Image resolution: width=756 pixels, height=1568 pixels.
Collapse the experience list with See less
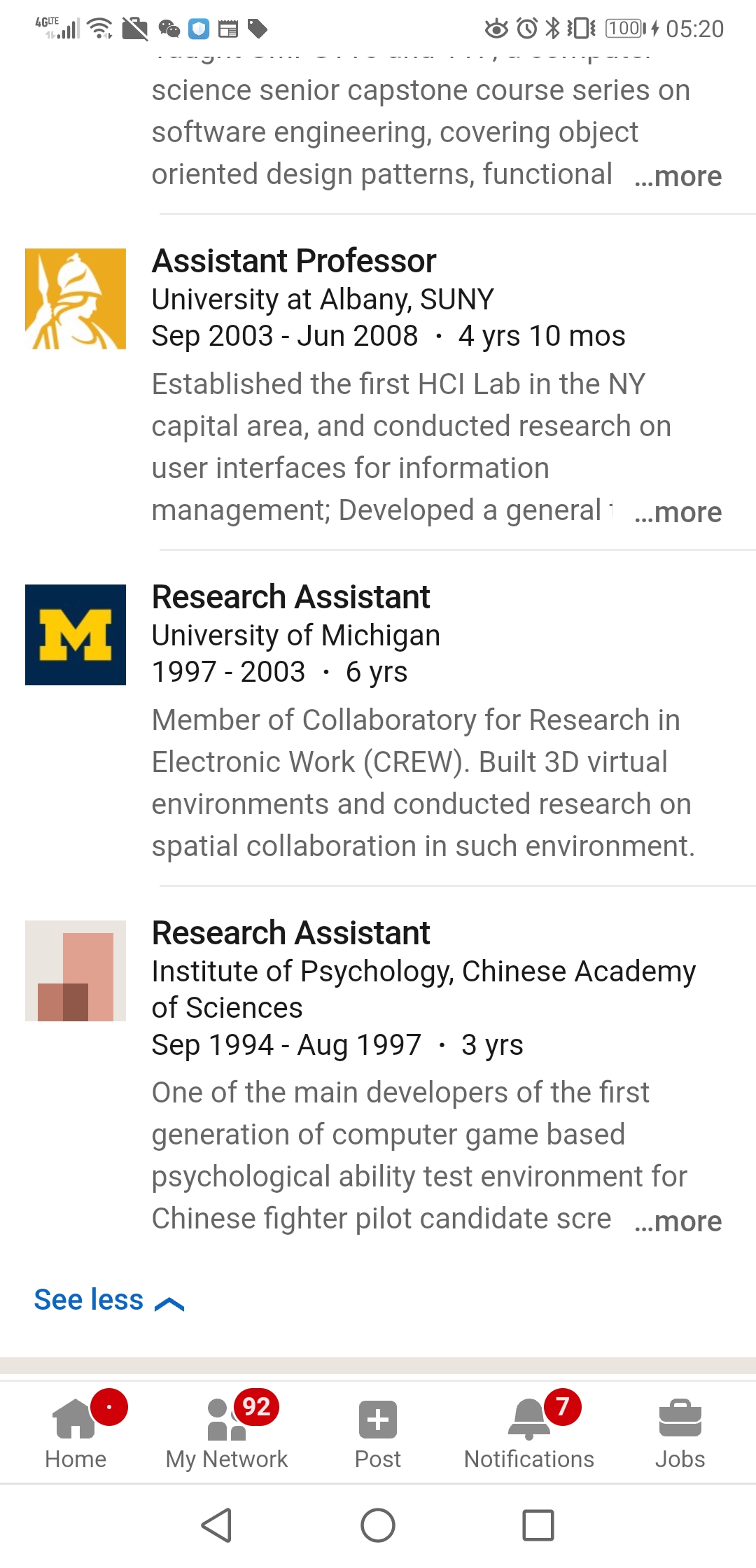coord(109,1301)
